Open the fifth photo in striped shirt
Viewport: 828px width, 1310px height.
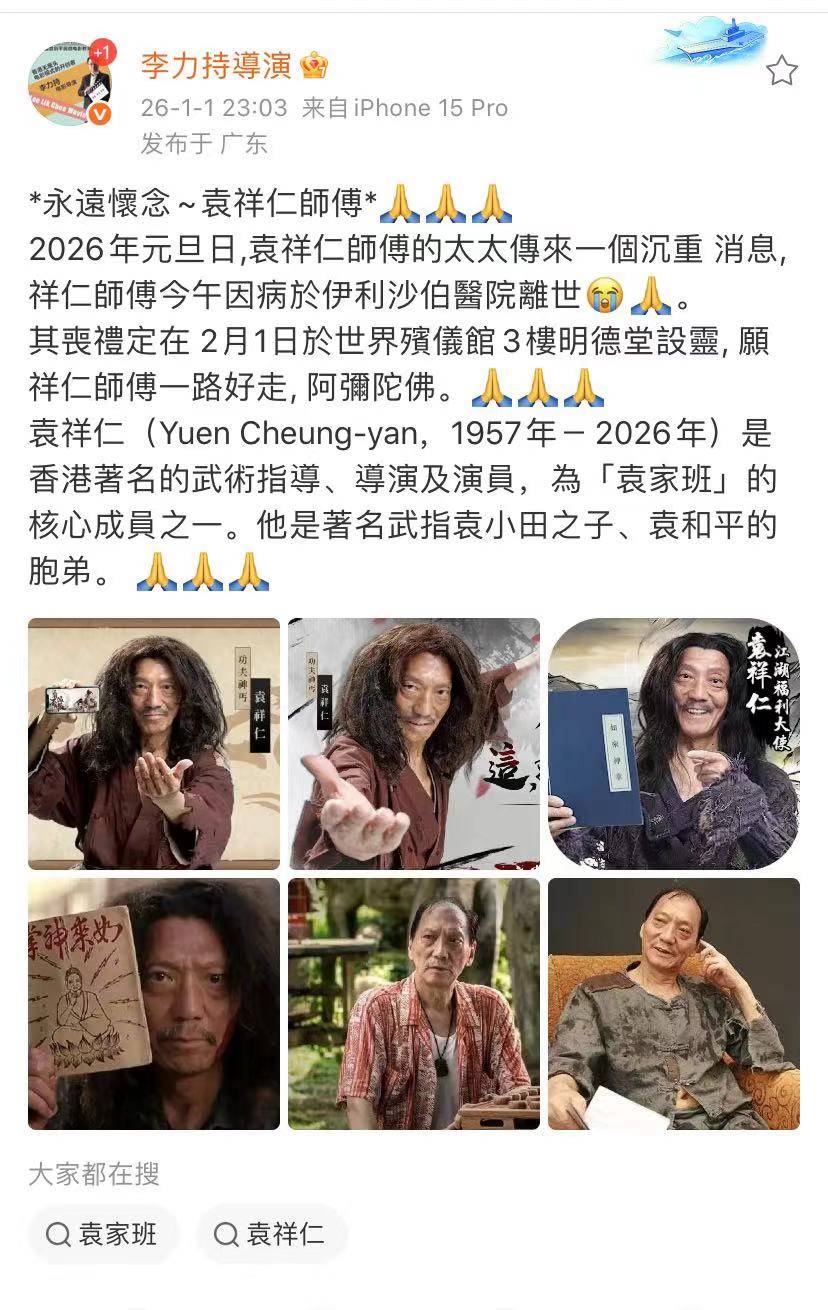[414, 1003]
